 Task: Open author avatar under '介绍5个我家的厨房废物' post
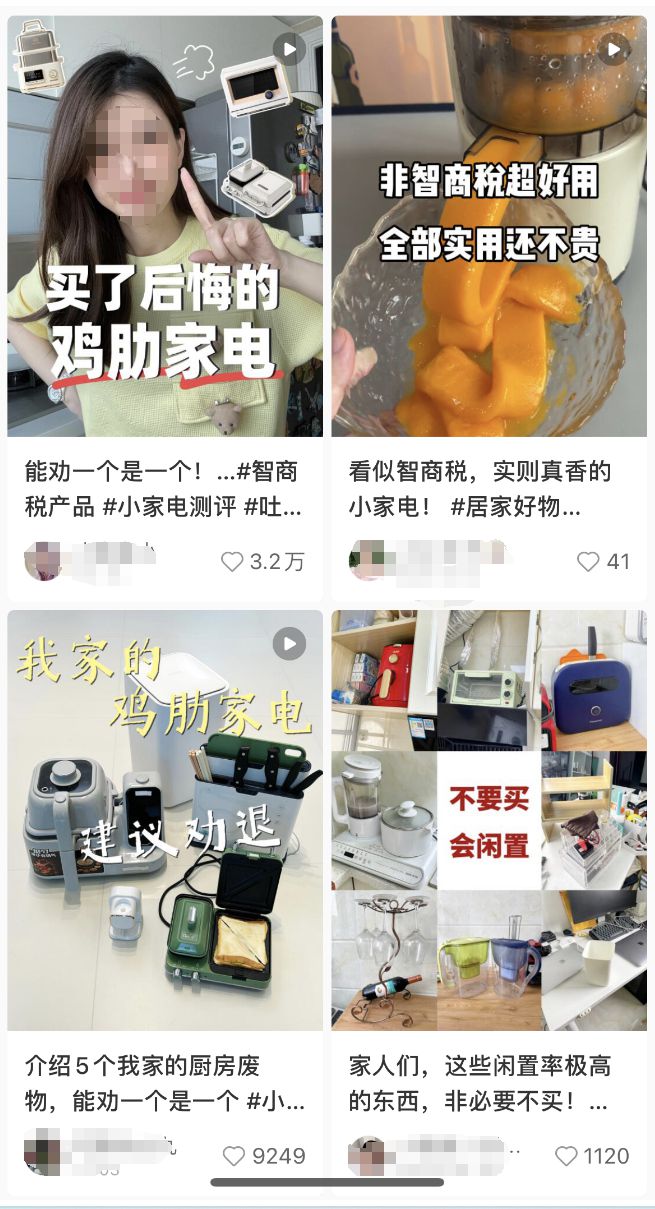[x=42, y=1154]
